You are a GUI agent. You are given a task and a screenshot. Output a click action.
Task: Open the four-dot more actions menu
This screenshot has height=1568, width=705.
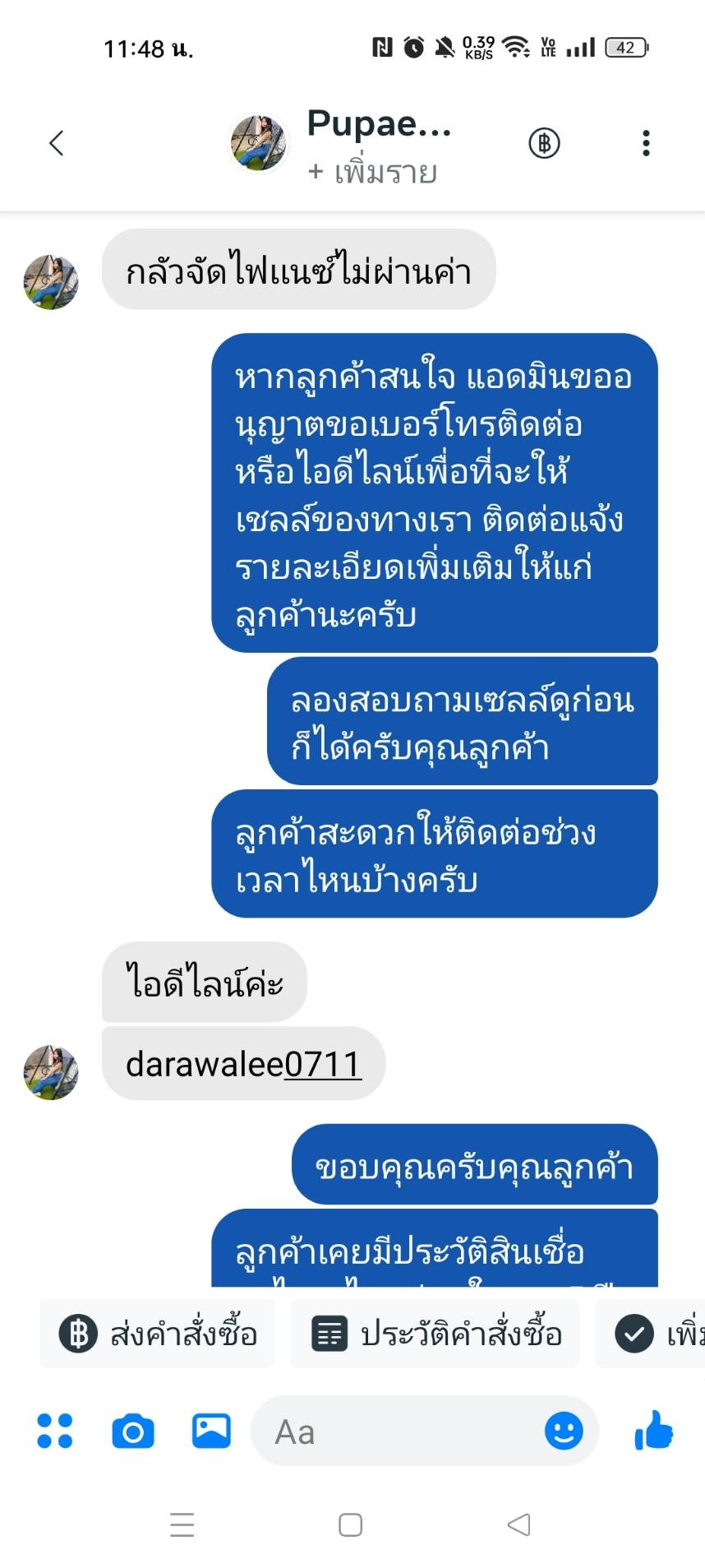55,1431
